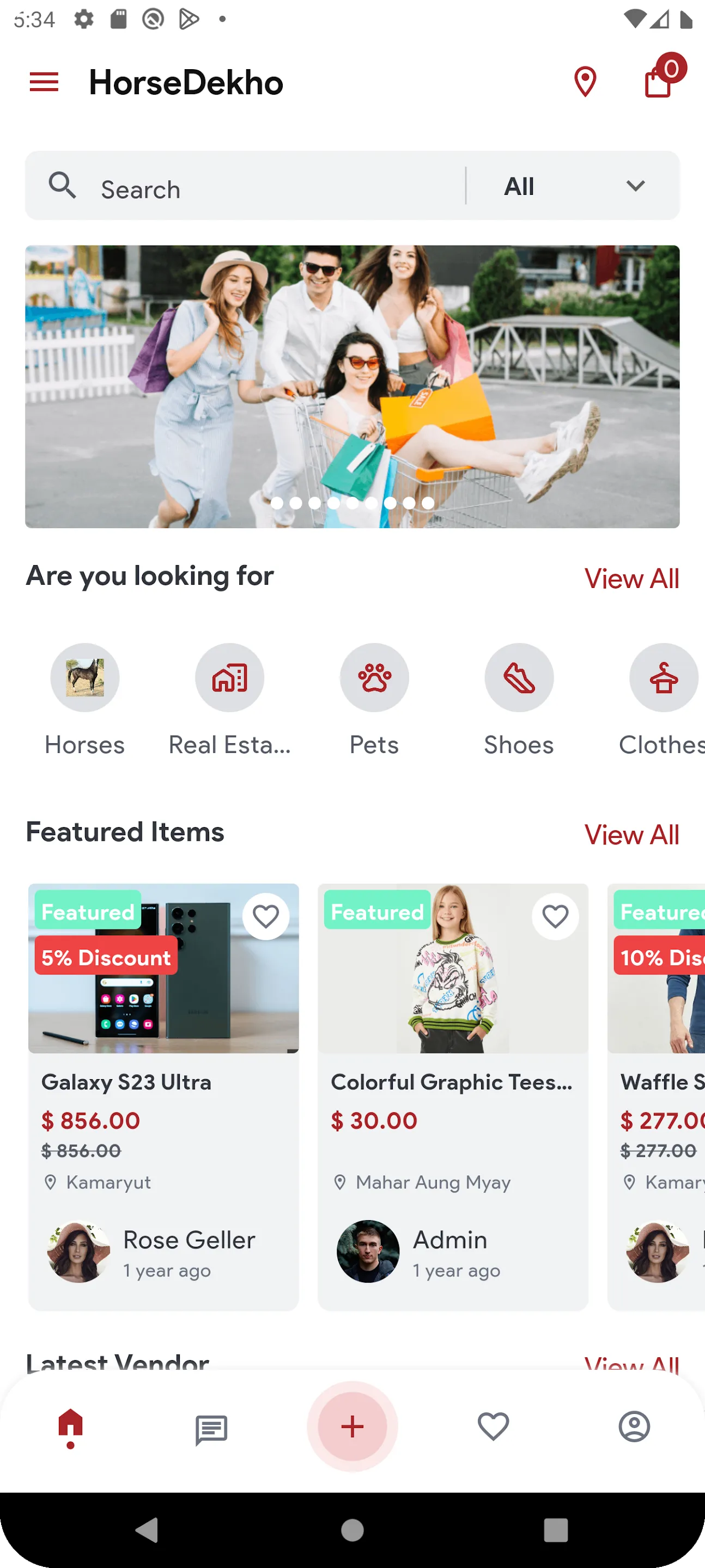This screenshot has width=705, height=1568.
Task: Favorite the Galaxy S23 Ultra listing
Action: (x=266, y=916)
